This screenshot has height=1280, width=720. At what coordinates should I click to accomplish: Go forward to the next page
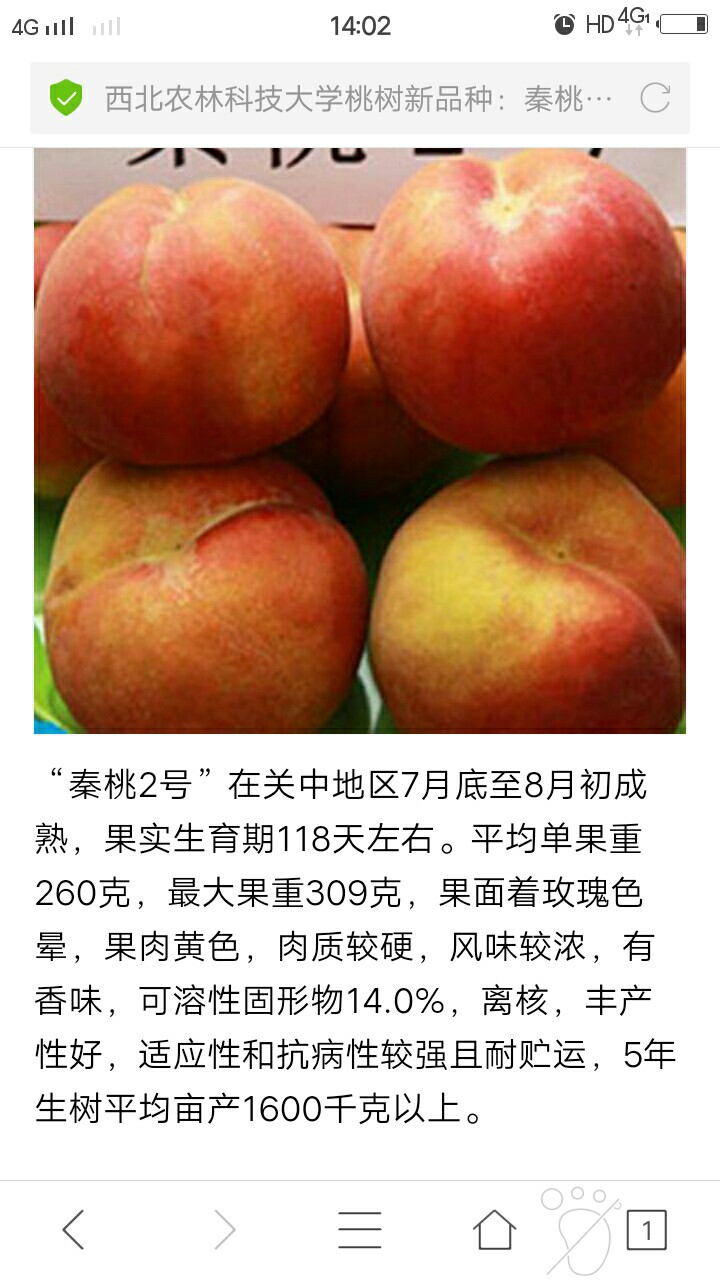[x=224, y=1229]
